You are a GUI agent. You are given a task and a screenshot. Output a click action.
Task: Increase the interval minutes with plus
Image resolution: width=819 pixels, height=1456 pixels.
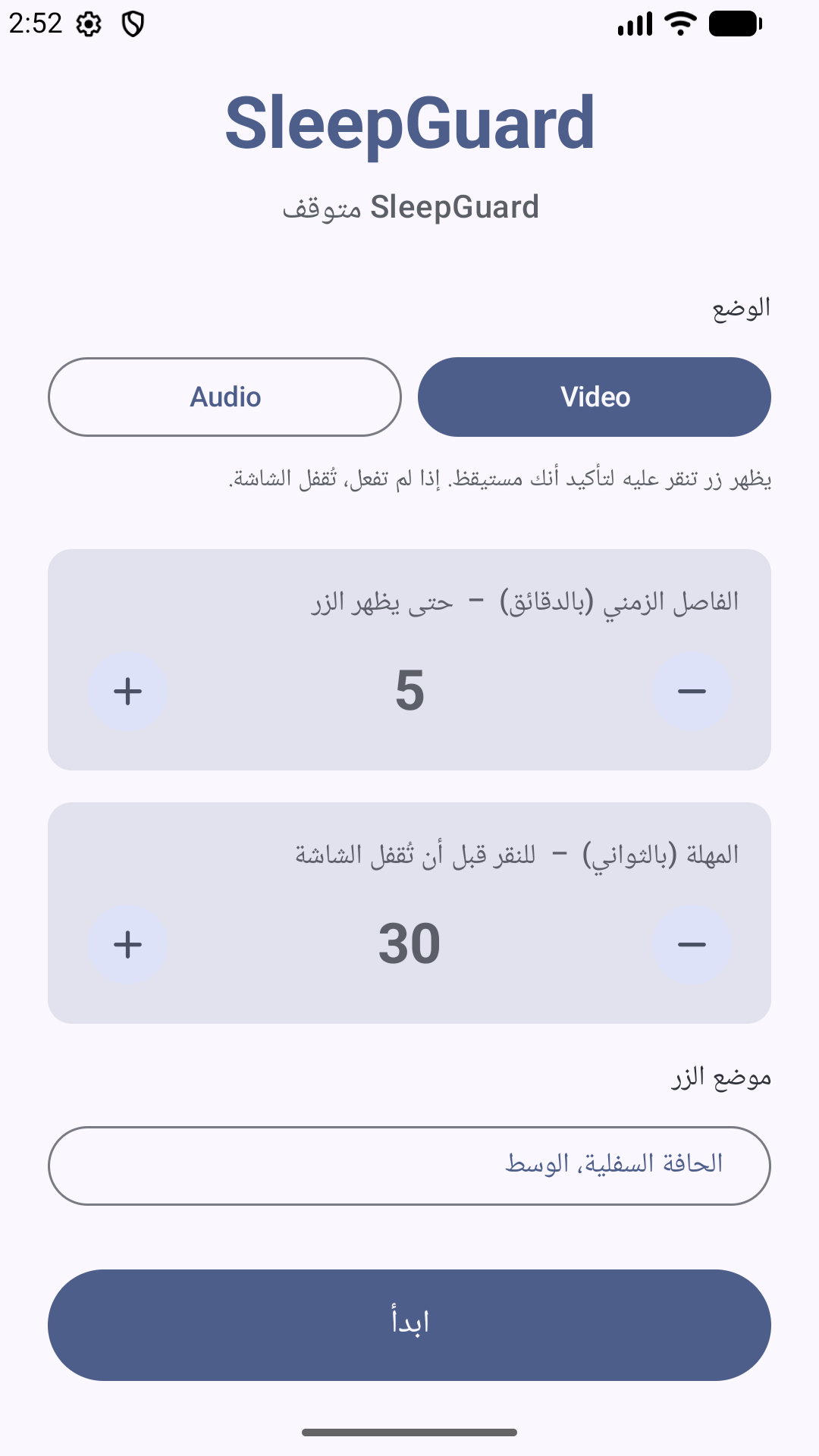127,691
